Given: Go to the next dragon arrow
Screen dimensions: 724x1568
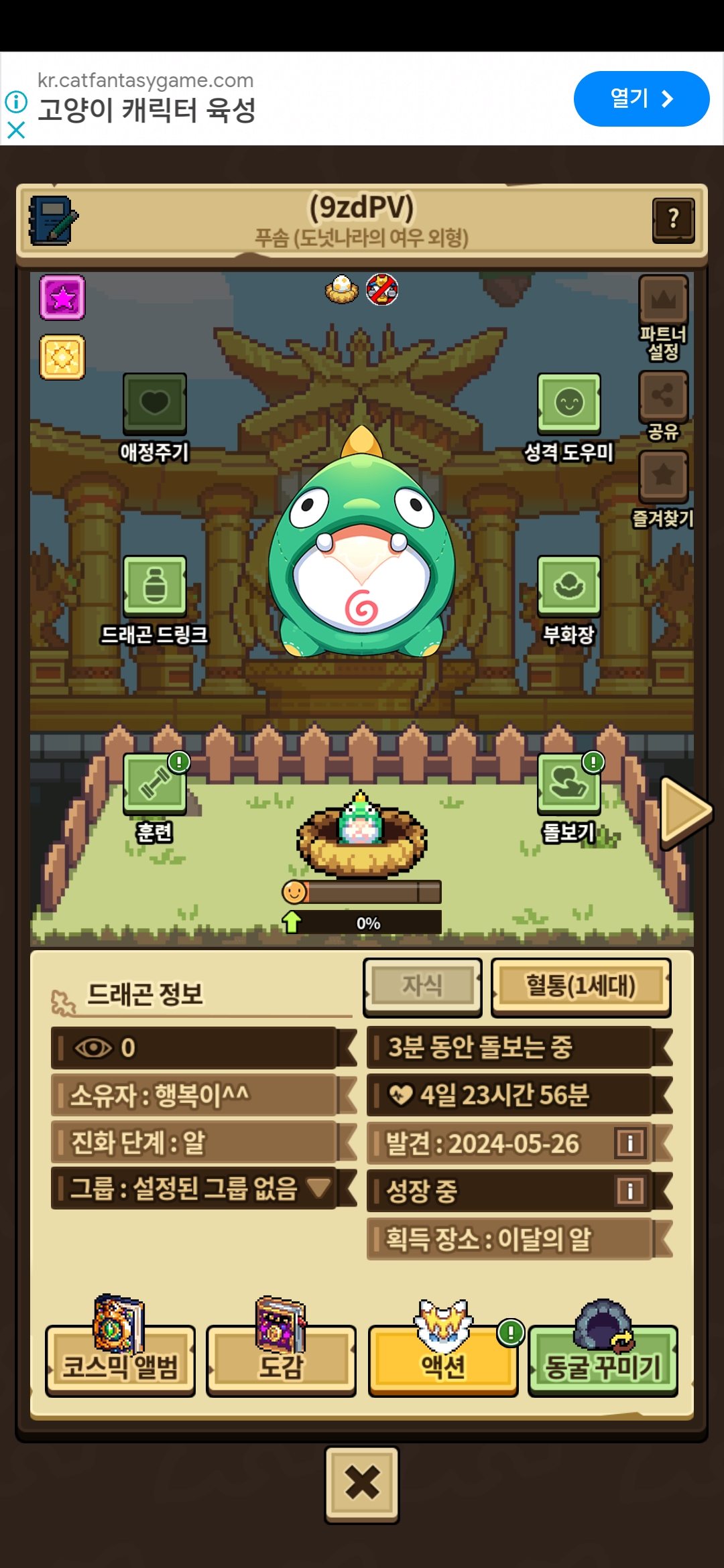Looking at the screenshot, I should (684, 811).
